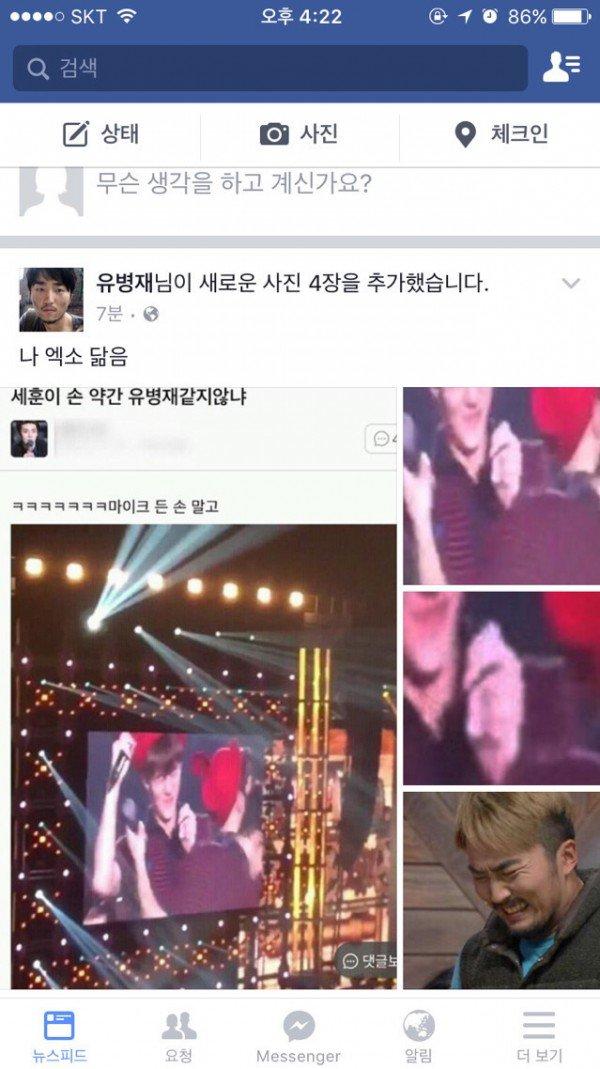The image size is (600, 1069).
Task: Switch to the 알림 notifications tab
Action: (x=419, y=1036)
